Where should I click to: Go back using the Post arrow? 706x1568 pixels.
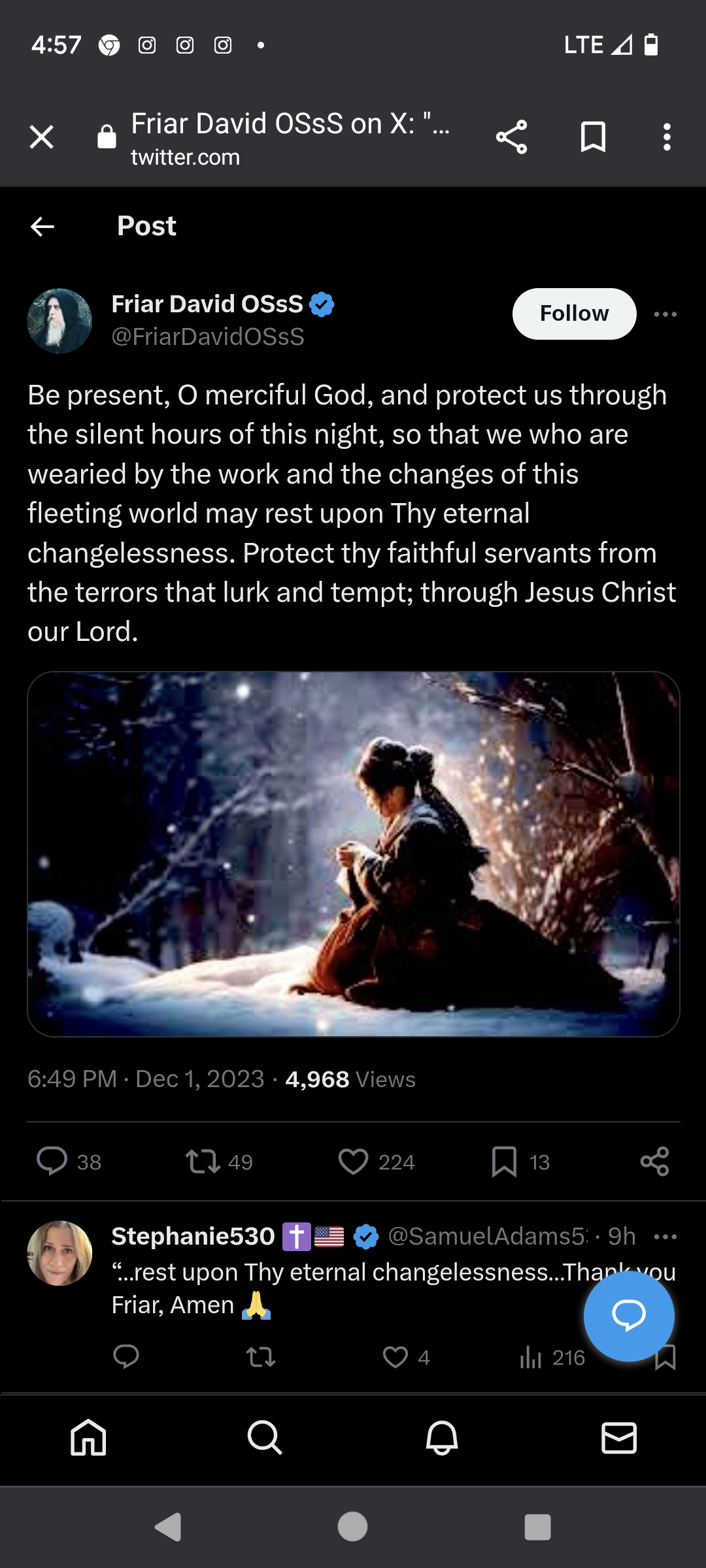click(x=42, y=227)
